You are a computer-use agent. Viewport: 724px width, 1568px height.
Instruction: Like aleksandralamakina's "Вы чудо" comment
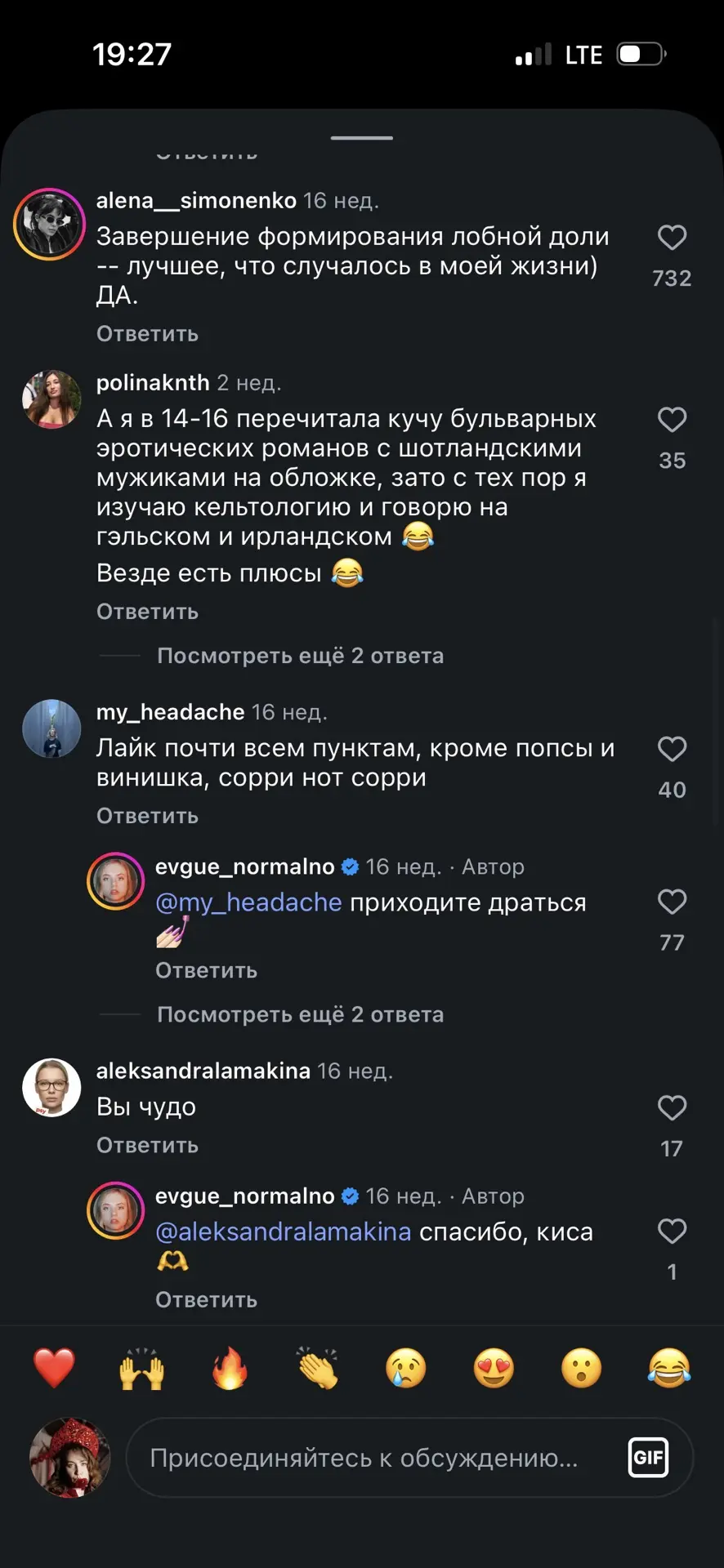click(672, 1108)
